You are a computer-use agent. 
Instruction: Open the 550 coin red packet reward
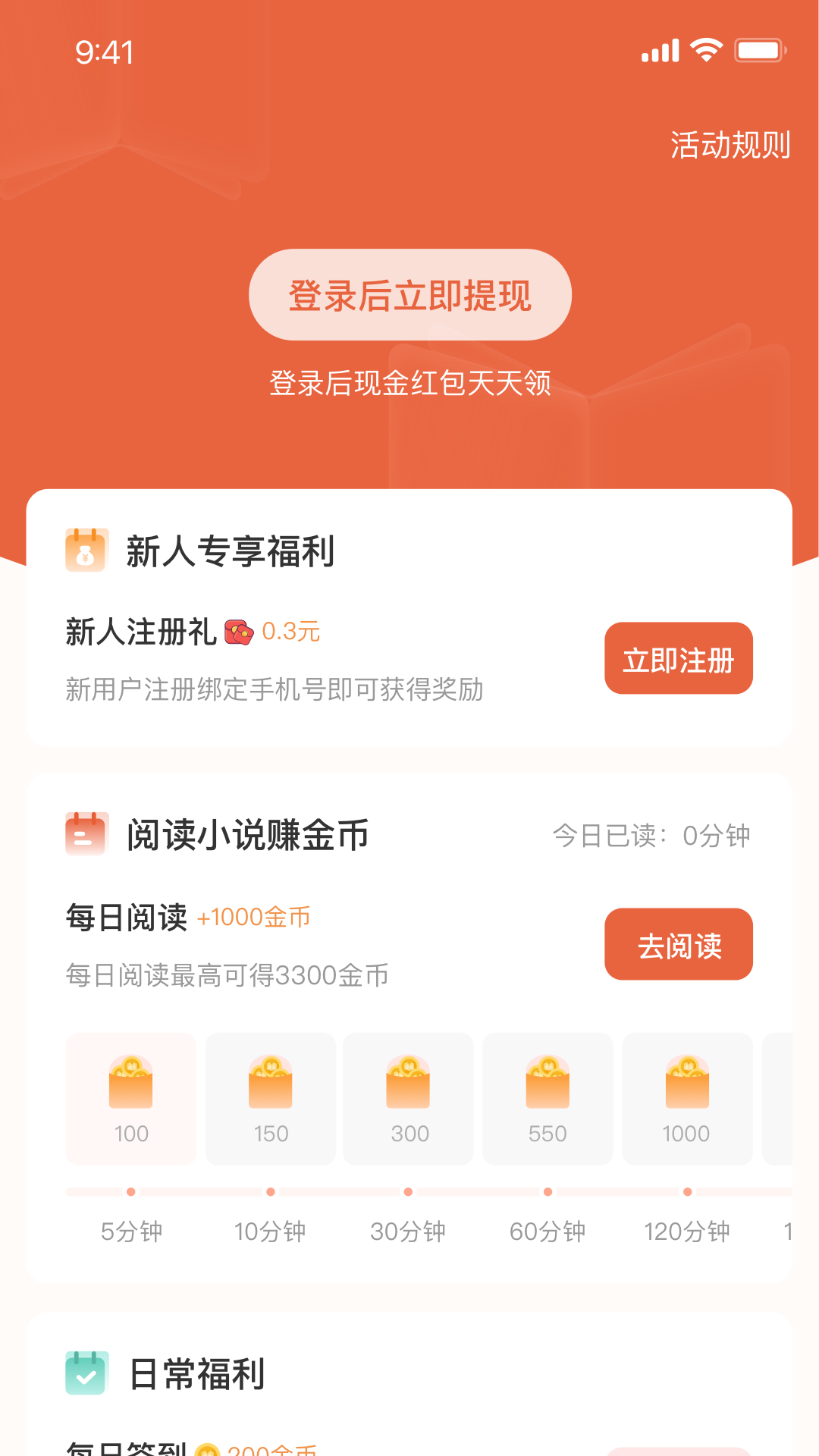[548, 1098]
